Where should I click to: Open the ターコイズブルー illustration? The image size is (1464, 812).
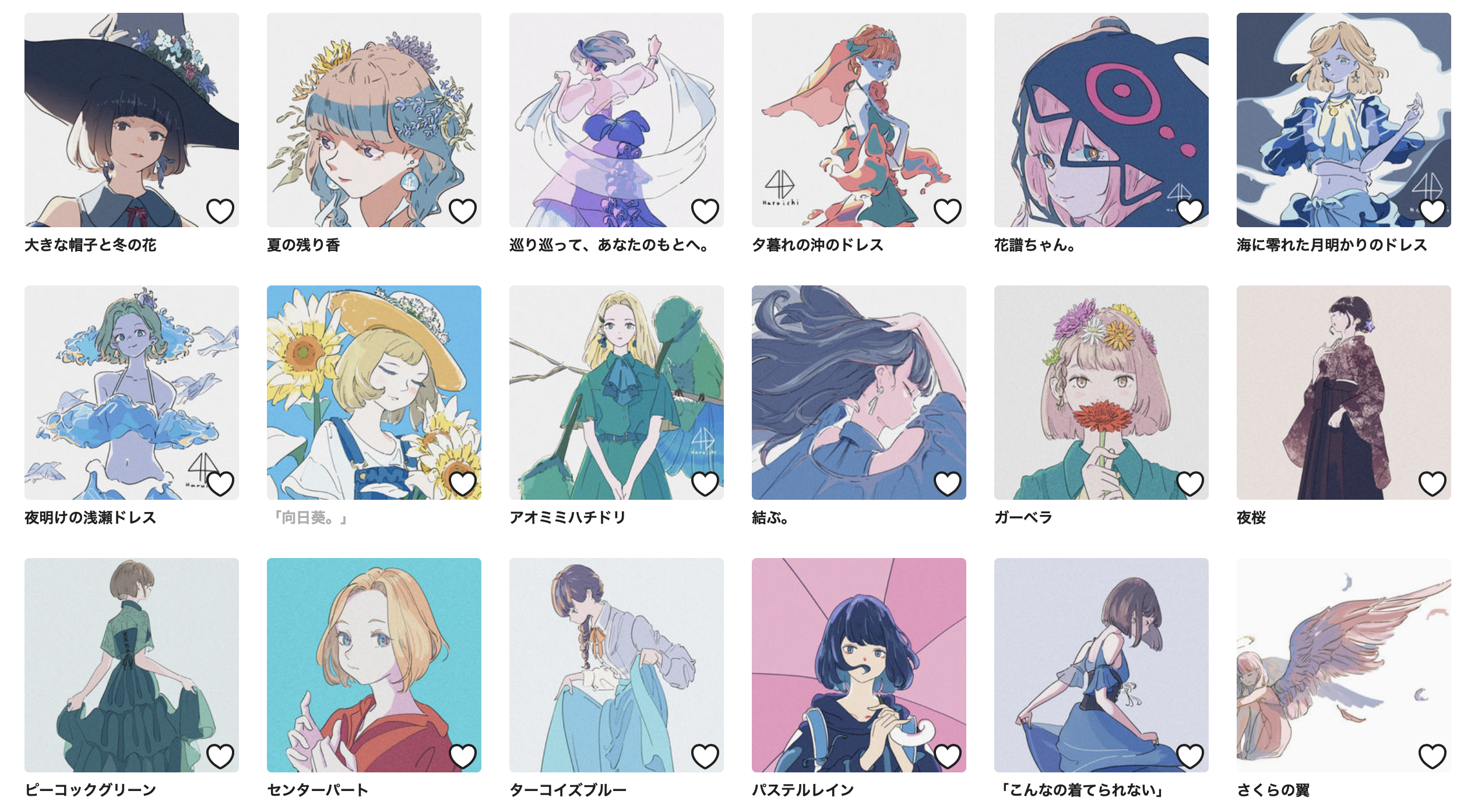(x=616, y=665)
